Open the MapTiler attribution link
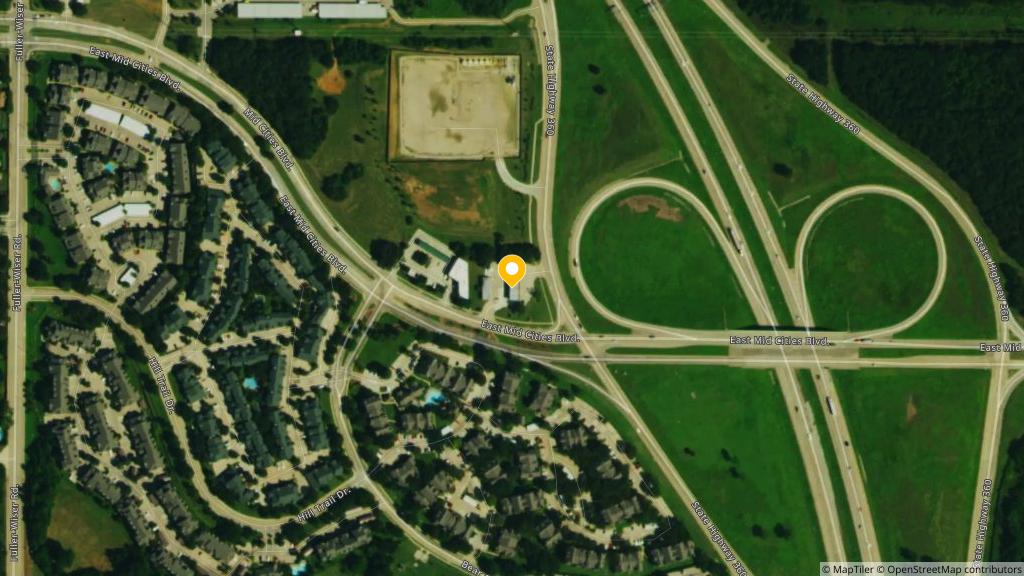The width and height of the screenshot is (1024, 576). tap(849, 569)
